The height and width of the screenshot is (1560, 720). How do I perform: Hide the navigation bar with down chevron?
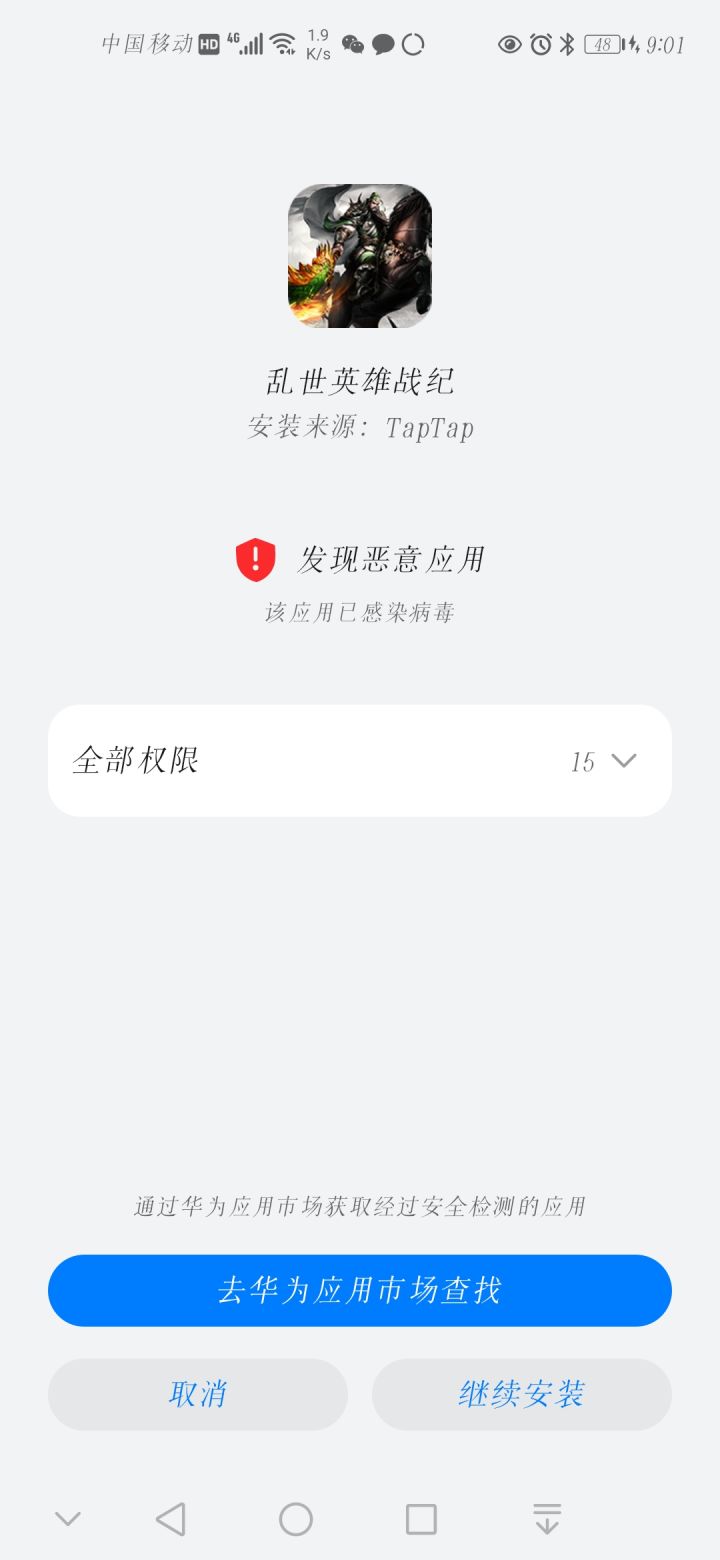pos(68,1519)
